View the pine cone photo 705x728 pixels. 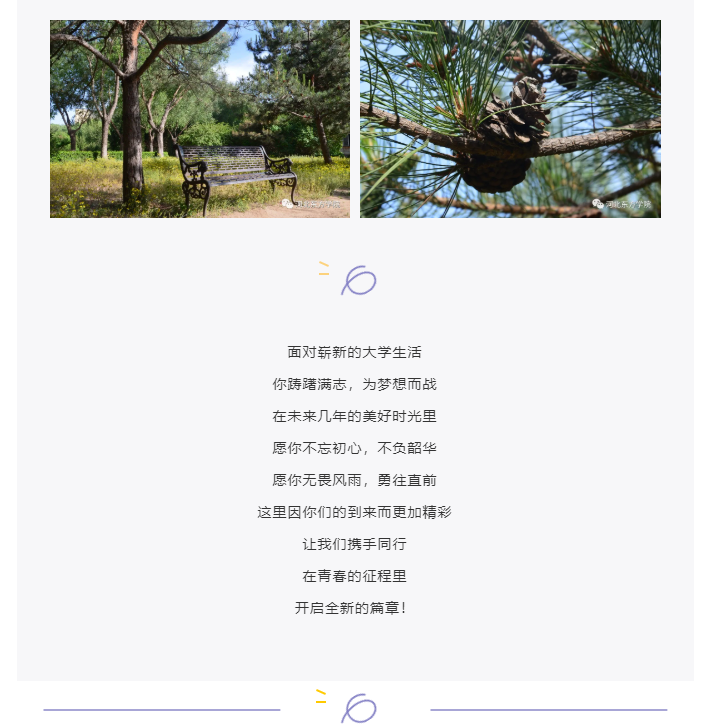(510, 119)
